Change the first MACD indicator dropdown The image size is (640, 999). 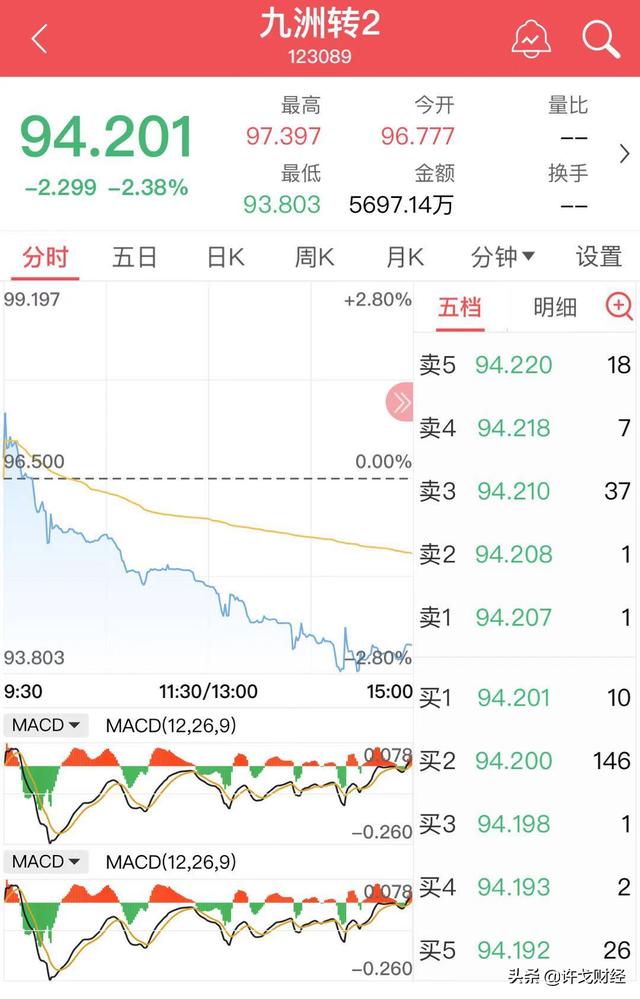click(x=47, y=725)
